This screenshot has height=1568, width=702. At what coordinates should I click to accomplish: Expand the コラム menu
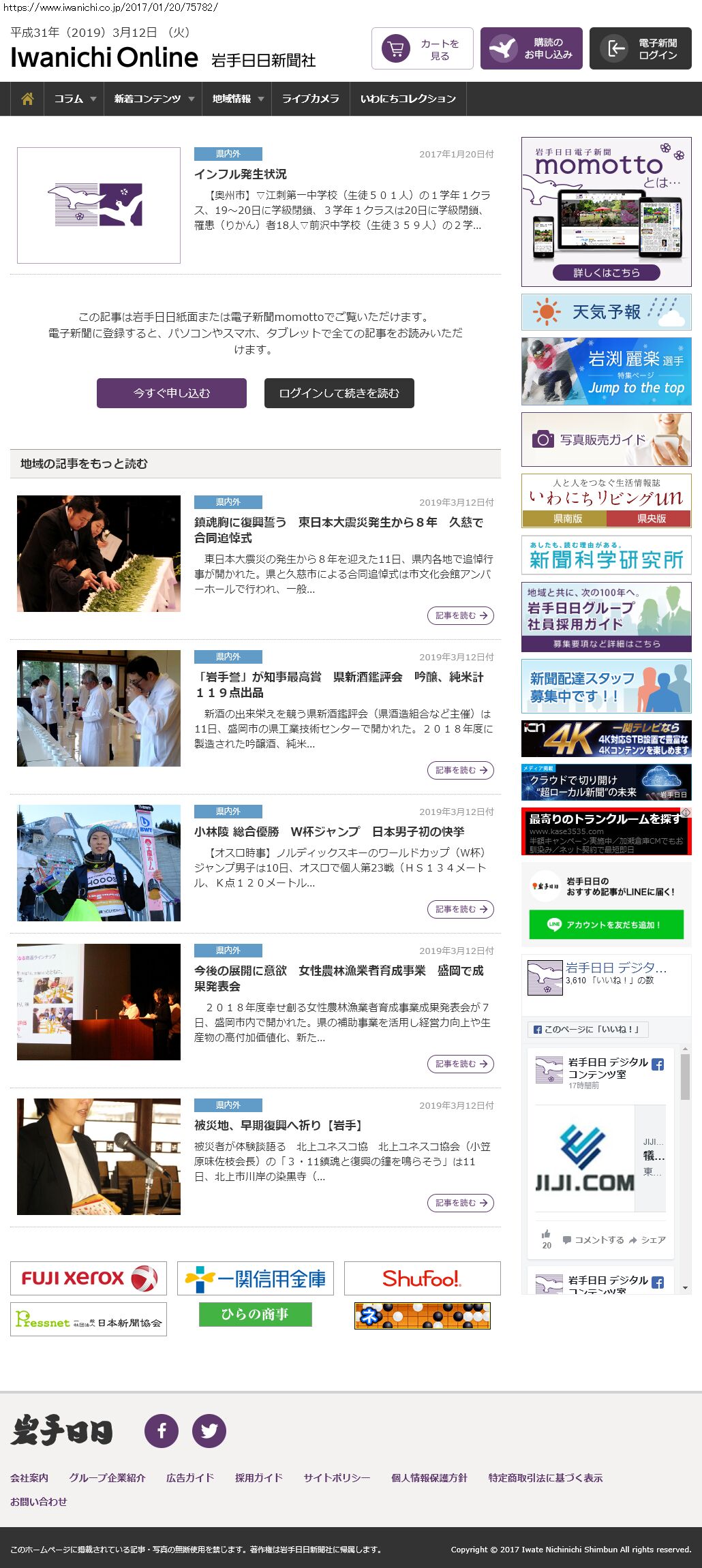(74, 99)
